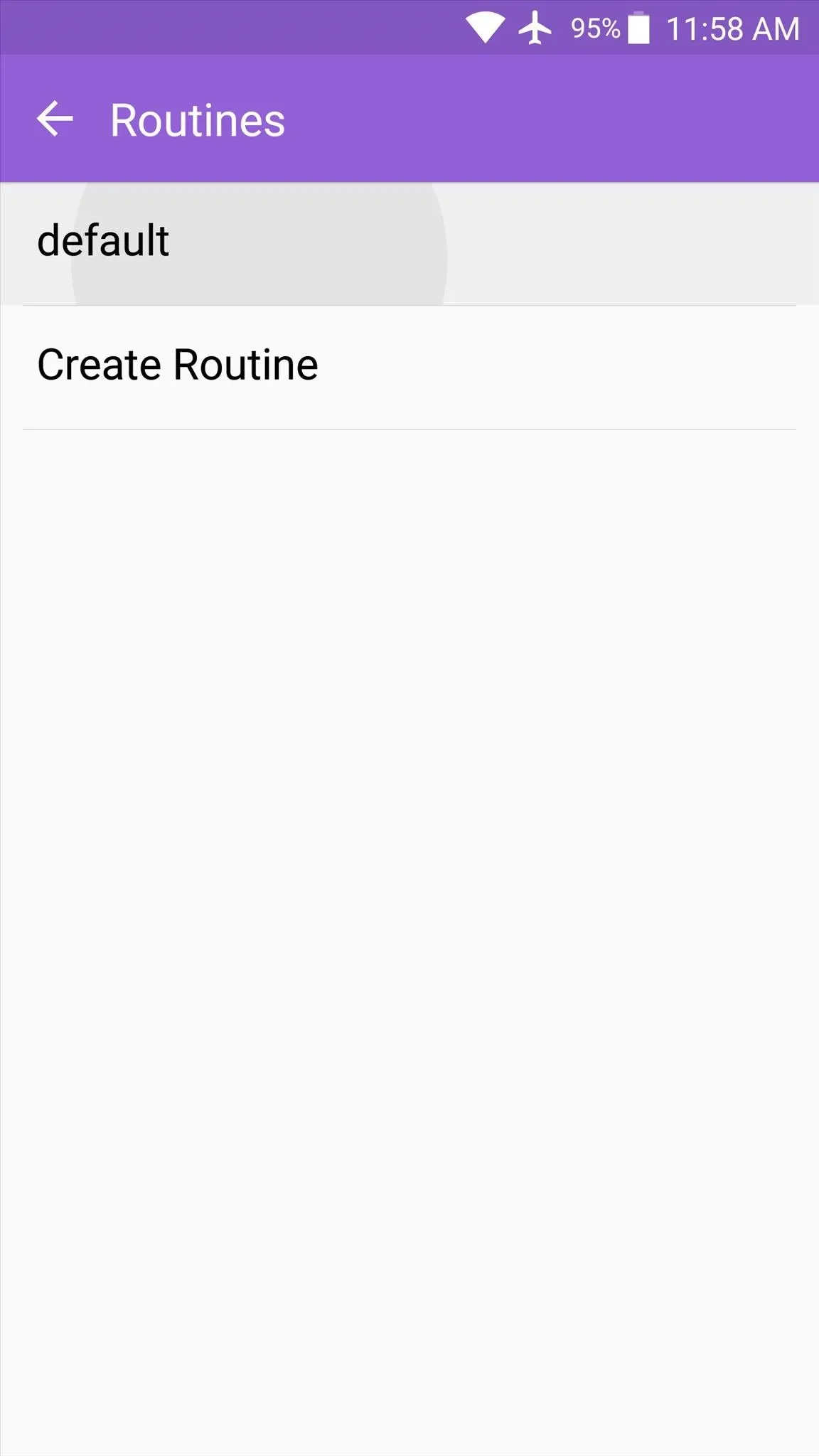819x1456 pixels.
Task: Go back from the Routines screen
Action: 55,119
